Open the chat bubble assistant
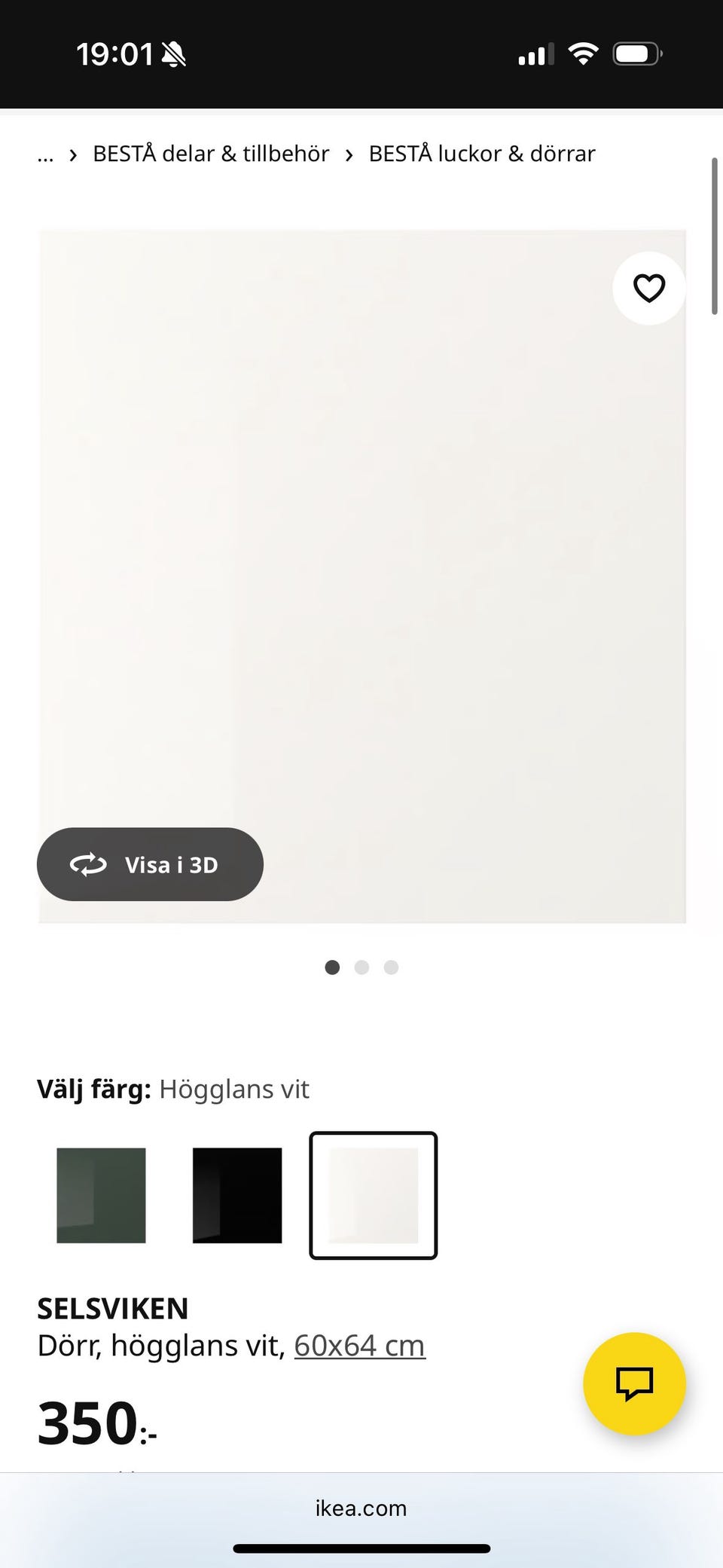 634,1383
